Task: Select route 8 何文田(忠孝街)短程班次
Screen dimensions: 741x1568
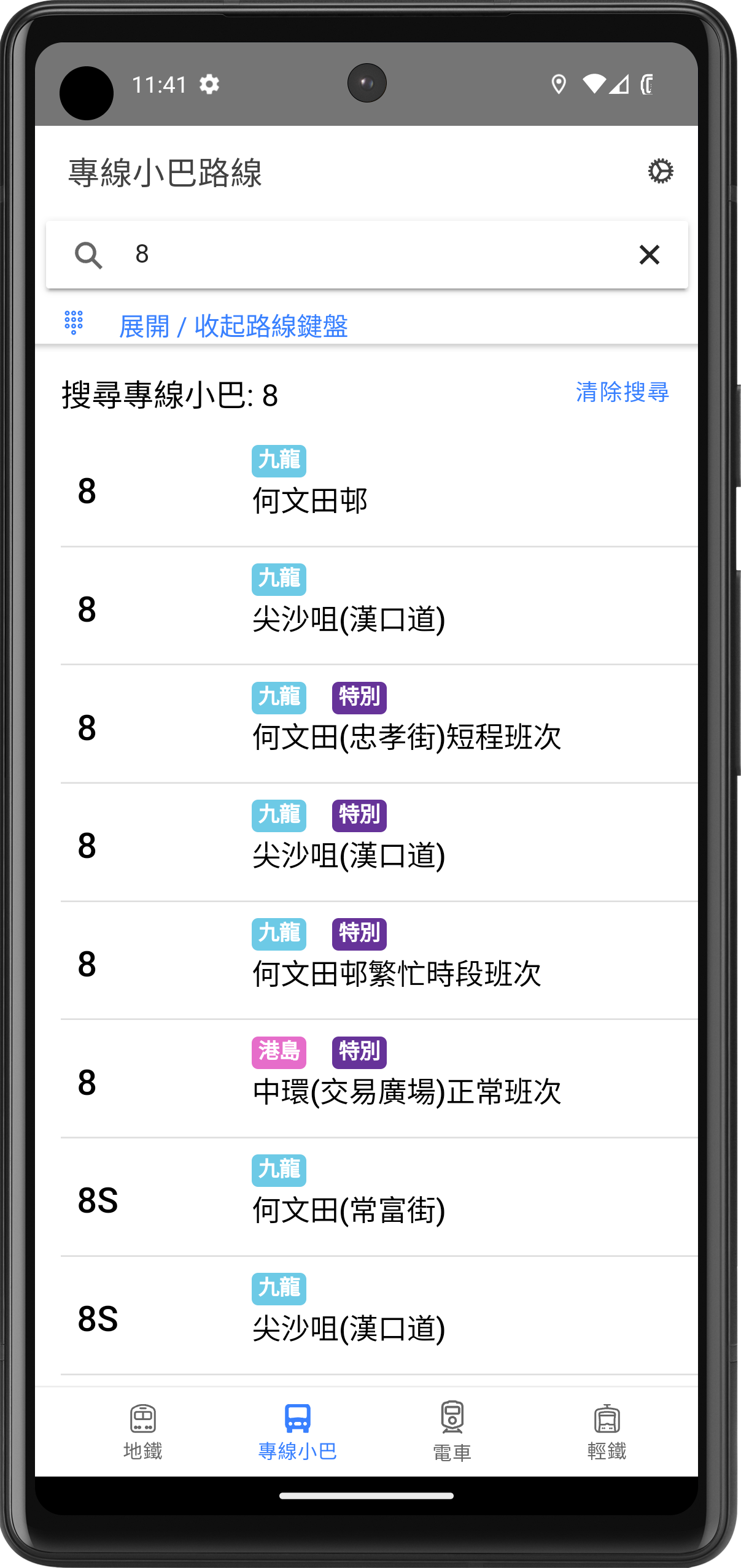Action: tap(368, 725)
